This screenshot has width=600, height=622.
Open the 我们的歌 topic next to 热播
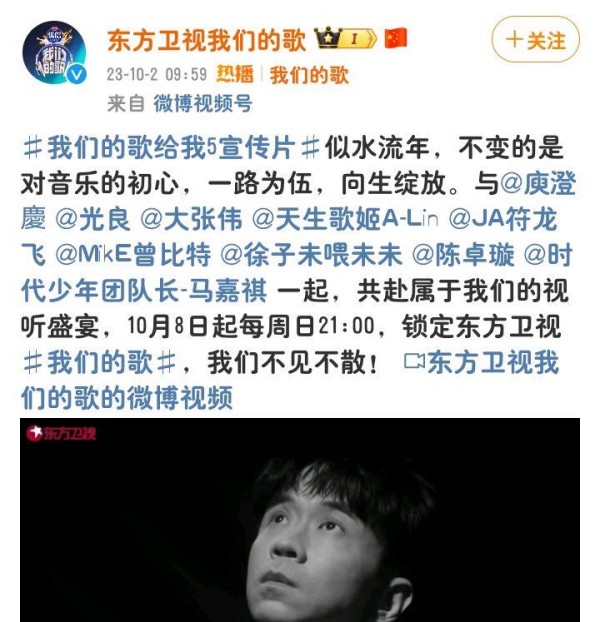(x=308, y=74)
